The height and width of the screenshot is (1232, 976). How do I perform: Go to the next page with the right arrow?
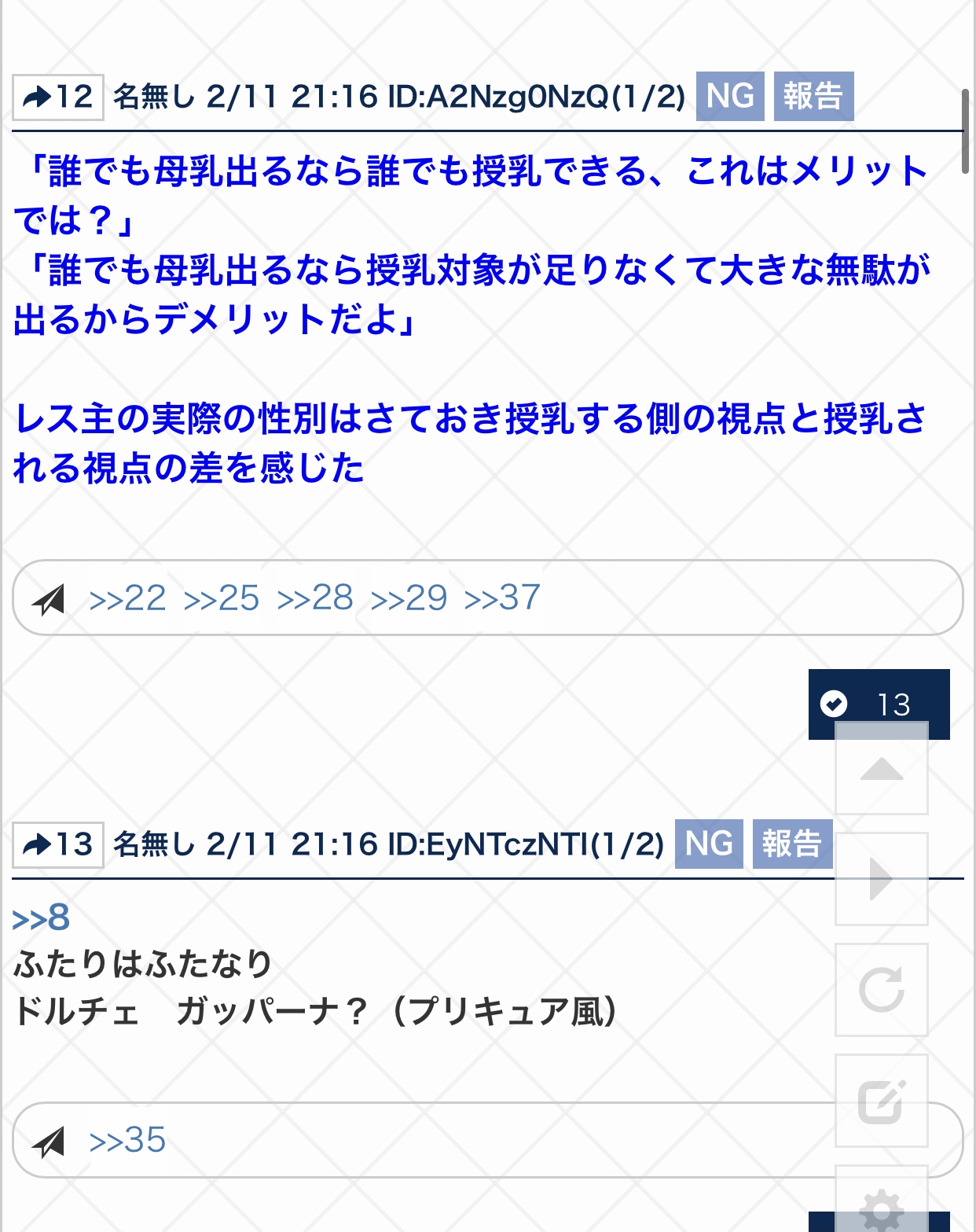tap(881, 878)
